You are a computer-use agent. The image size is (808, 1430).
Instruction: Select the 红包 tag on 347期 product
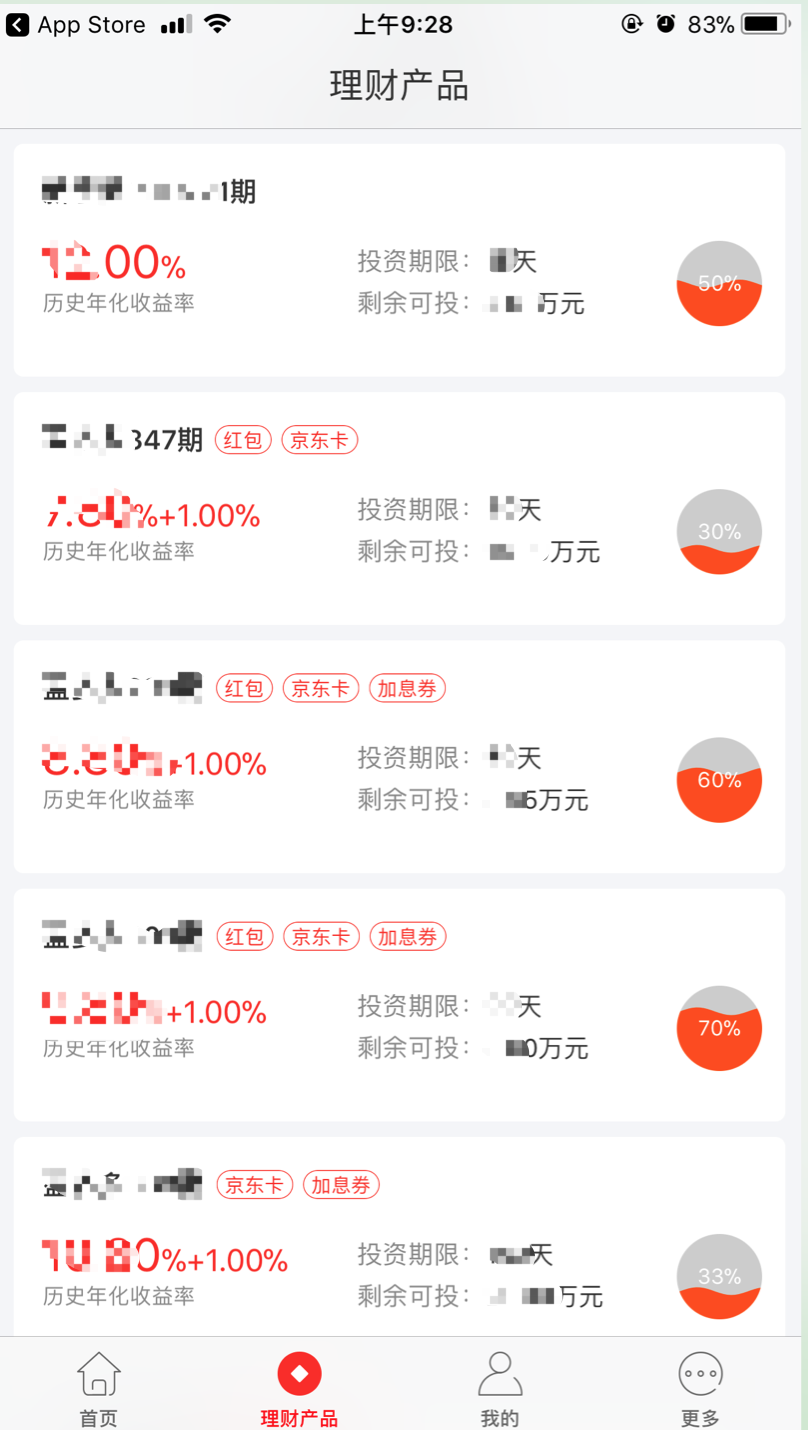(244, 440)
